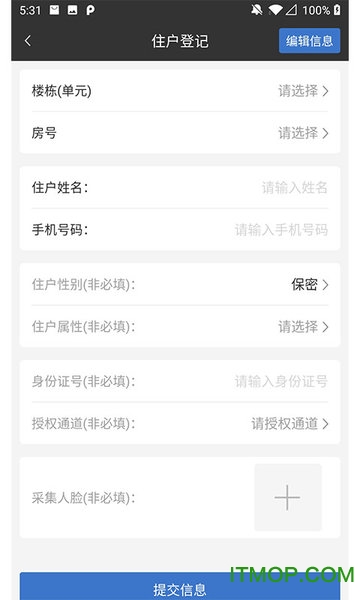Open the 授权通道 selection
This screenshot has height=600, width=360.
pyautogui.click(x=180, y=424)
